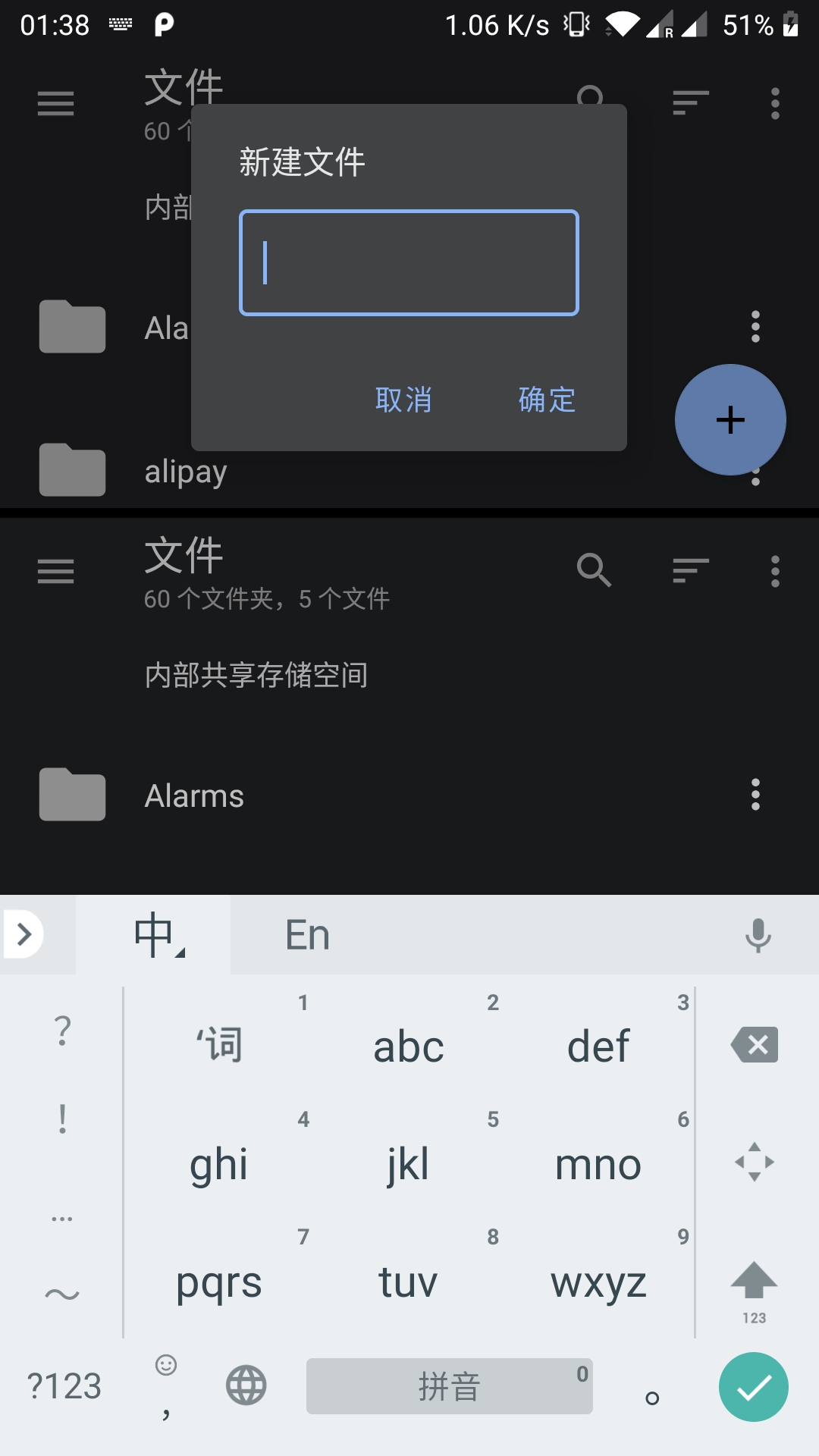Tap 取消 to cancel the dialog
Screen dimensions: 819x1456
tap(405, 400)
